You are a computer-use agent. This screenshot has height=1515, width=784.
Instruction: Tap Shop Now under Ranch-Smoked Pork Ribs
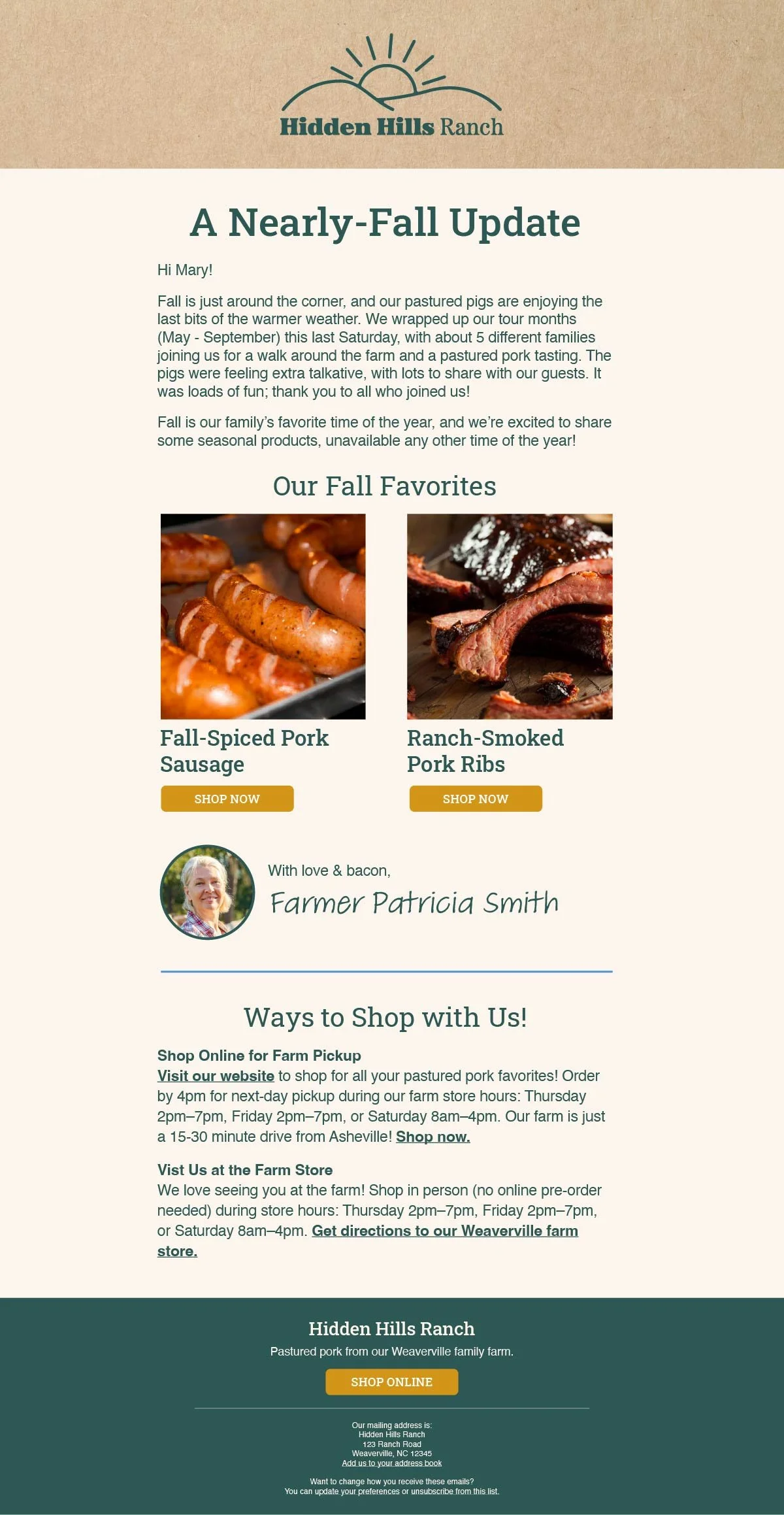click(476, 799)
